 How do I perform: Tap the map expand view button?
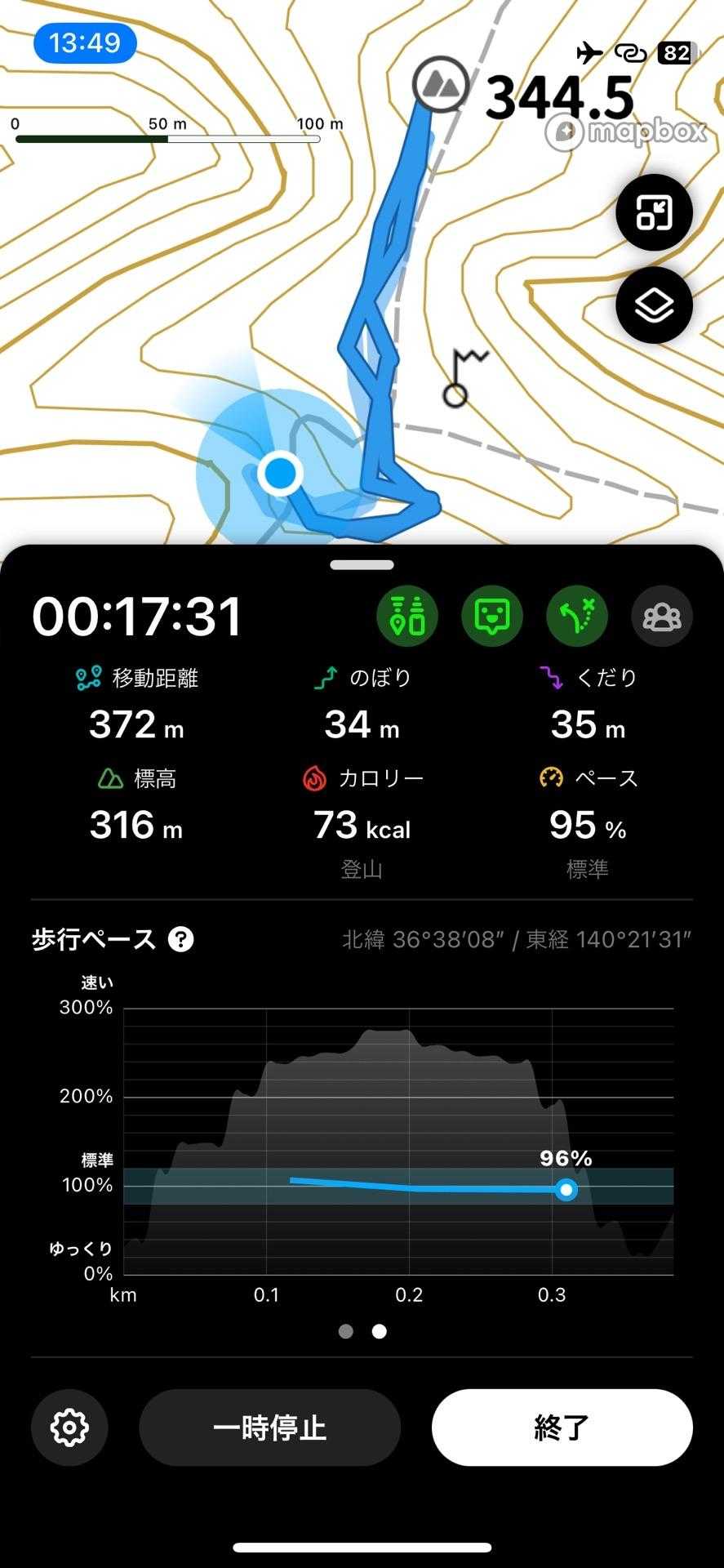point(654,213)
